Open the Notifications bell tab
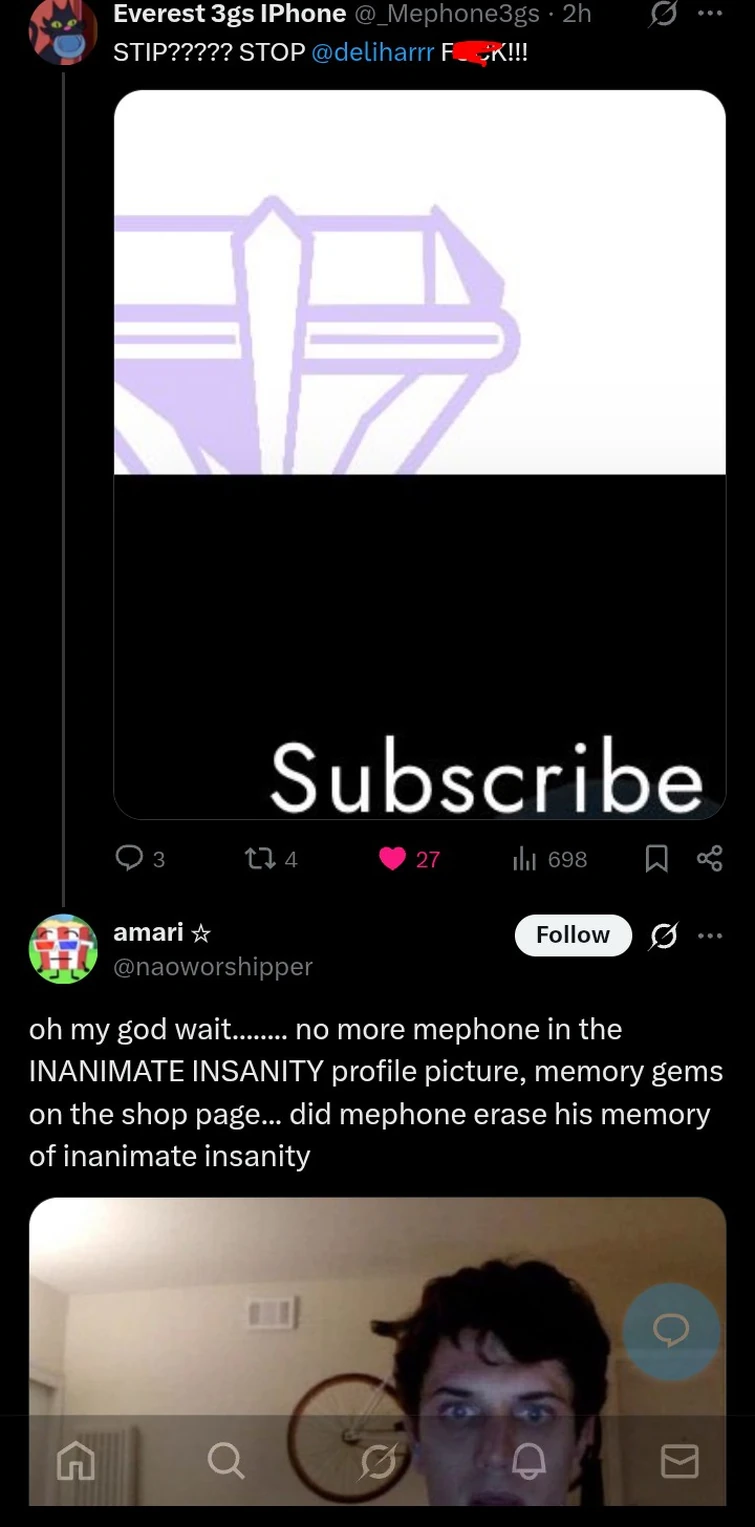 tap(528, 1463)
